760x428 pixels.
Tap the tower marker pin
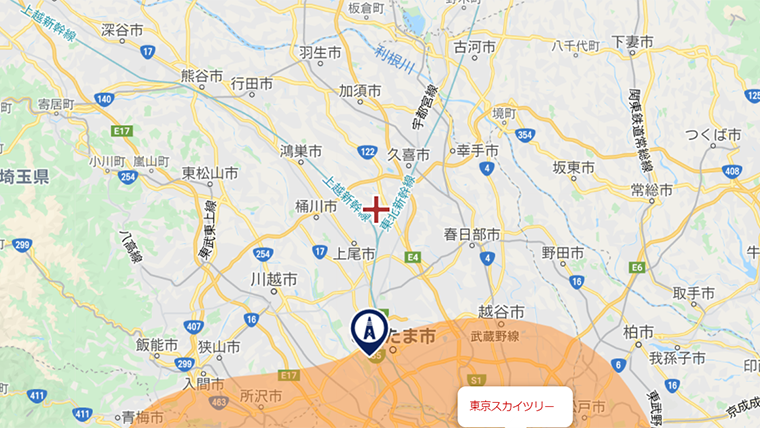pyautogui.click(x=369, y=330)
